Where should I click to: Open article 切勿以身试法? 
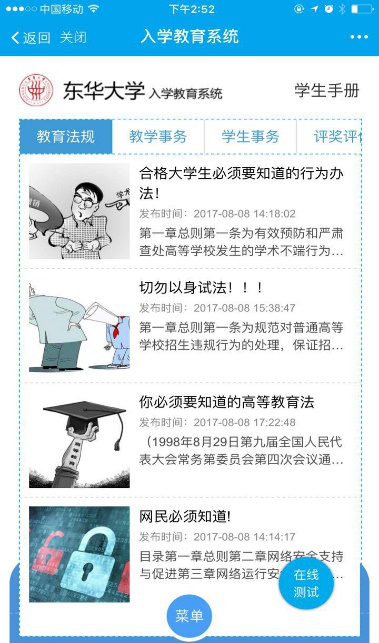click(x=191, y=326)
